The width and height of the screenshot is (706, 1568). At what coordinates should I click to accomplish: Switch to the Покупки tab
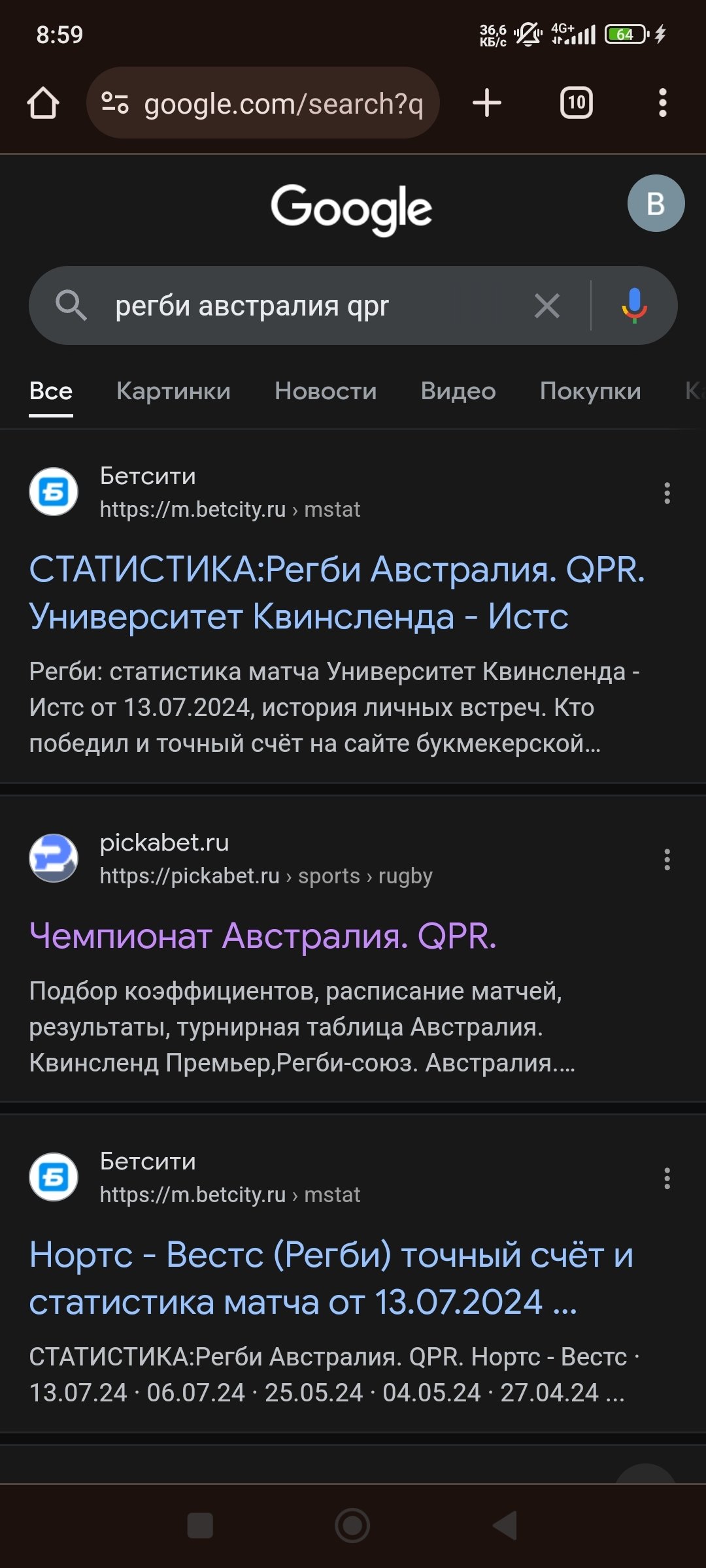(590, 391)
